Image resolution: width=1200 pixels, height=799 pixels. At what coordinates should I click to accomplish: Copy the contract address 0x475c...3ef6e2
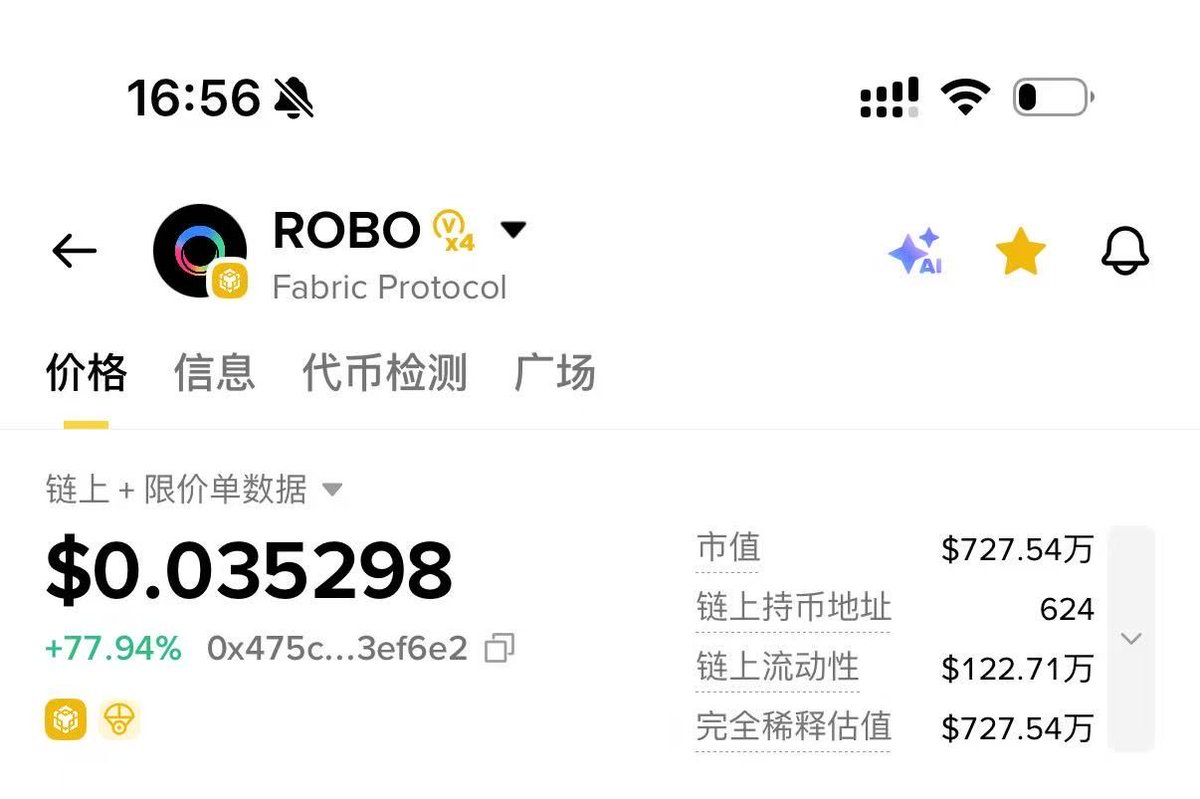499,649
